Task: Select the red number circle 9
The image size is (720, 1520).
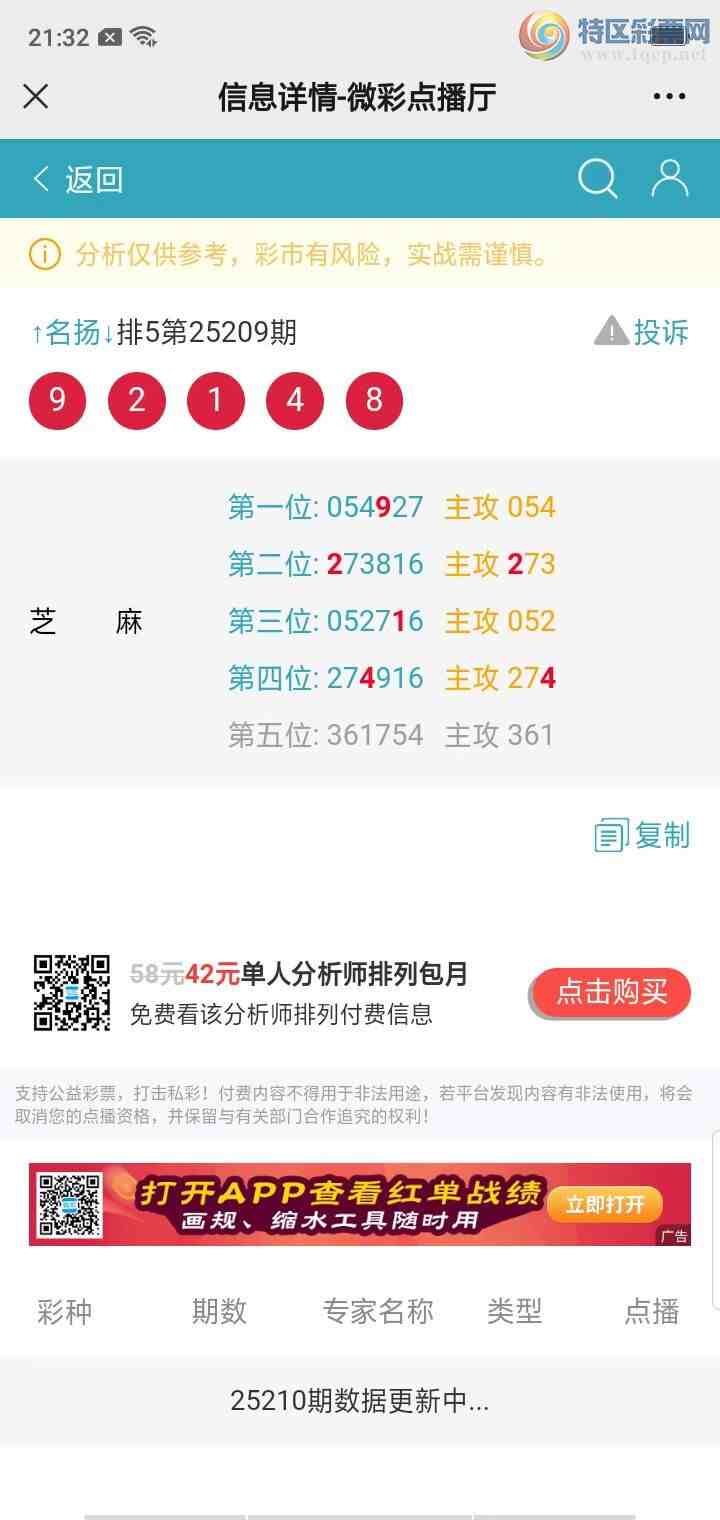Action: pos(57,400)
